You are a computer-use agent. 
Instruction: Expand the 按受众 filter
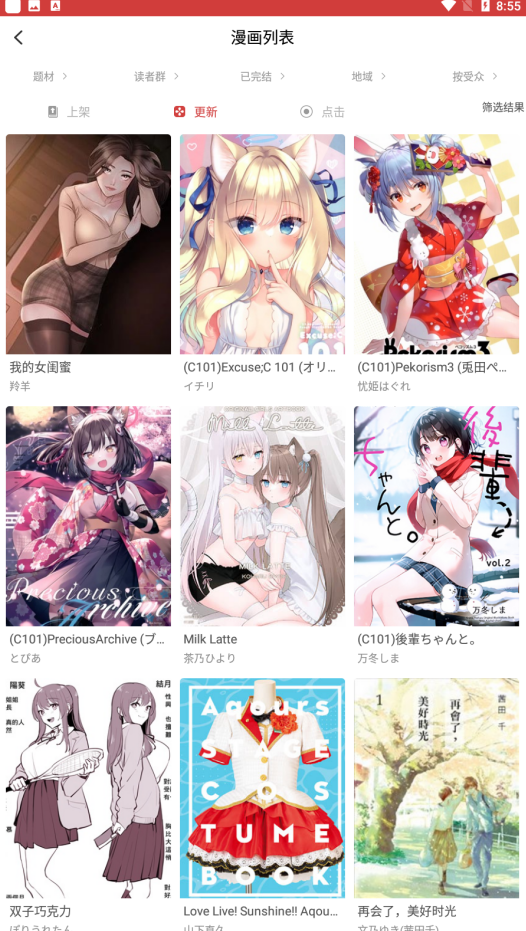(x=474, y=77)
